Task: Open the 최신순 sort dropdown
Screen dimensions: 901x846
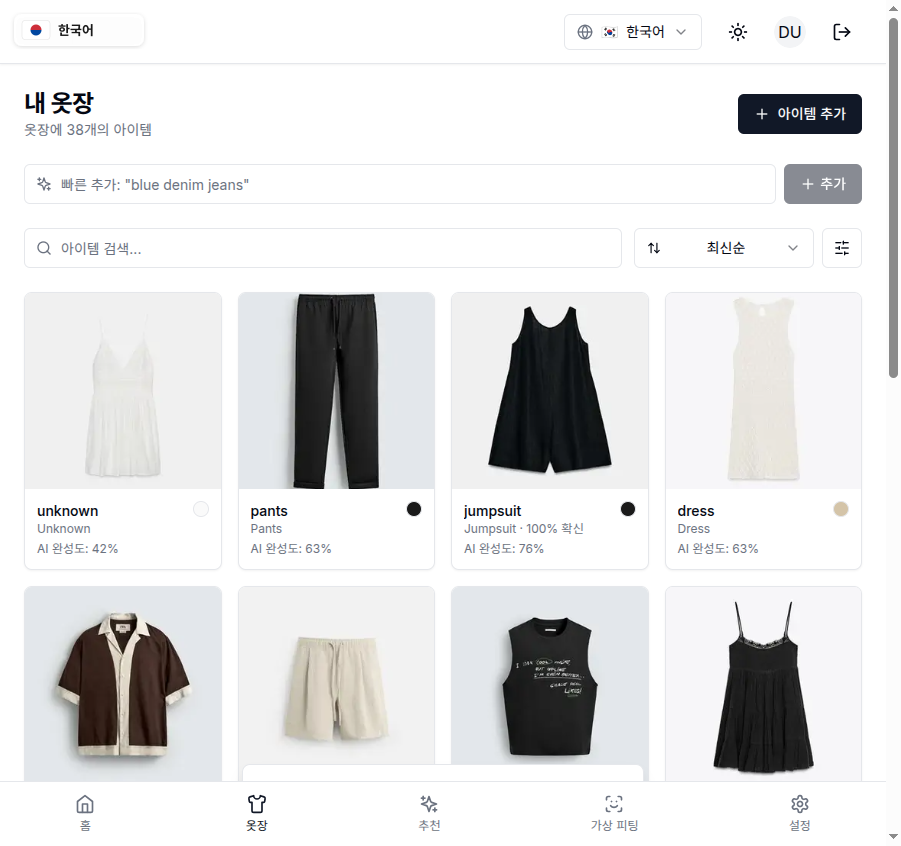Action: tap(723, 248)
